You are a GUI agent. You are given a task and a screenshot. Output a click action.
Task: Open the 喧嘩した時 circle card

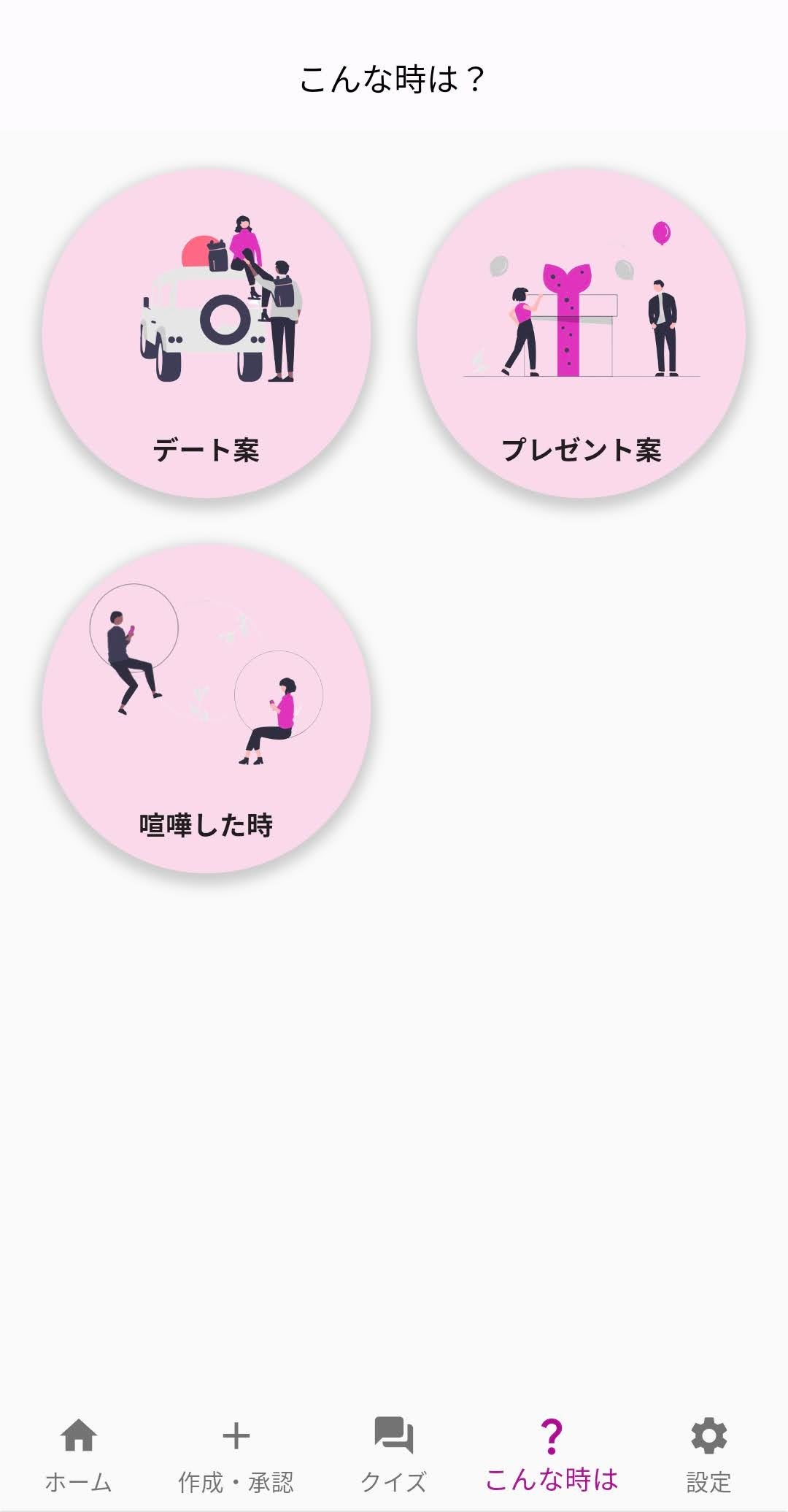pos(206,709)
